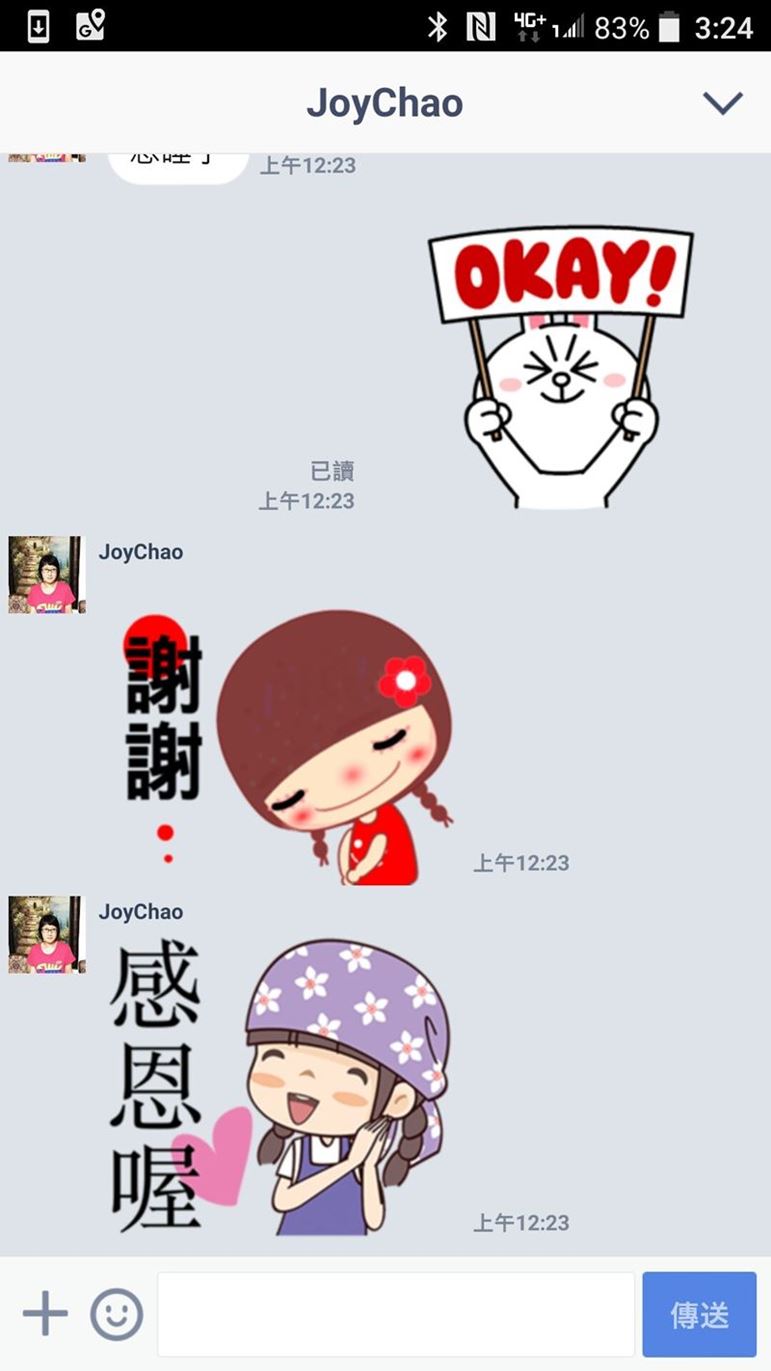
Task: Open JoyChao's avatar beside 謝謝 sticker
Action: click(46, 574)
